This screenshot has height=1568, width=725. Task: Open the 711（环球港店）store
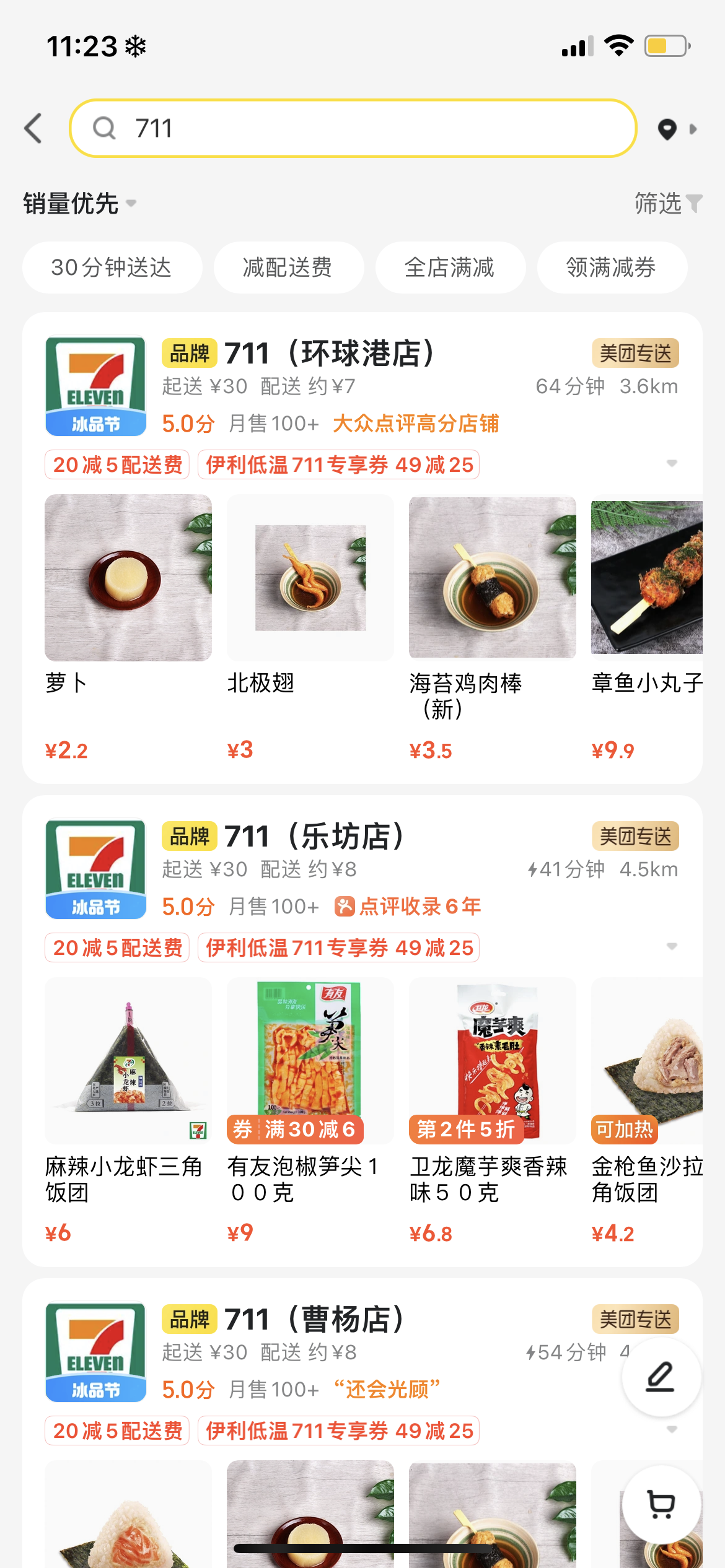(x=330, y=354)
